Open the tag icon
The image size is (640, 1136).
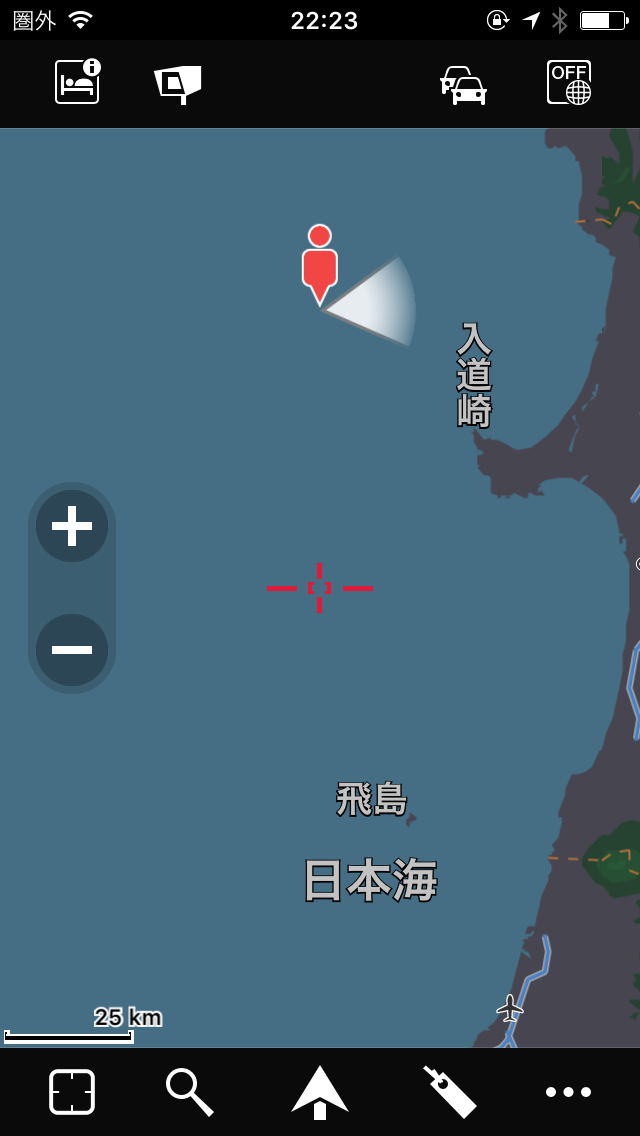[x=449, y=1091]
